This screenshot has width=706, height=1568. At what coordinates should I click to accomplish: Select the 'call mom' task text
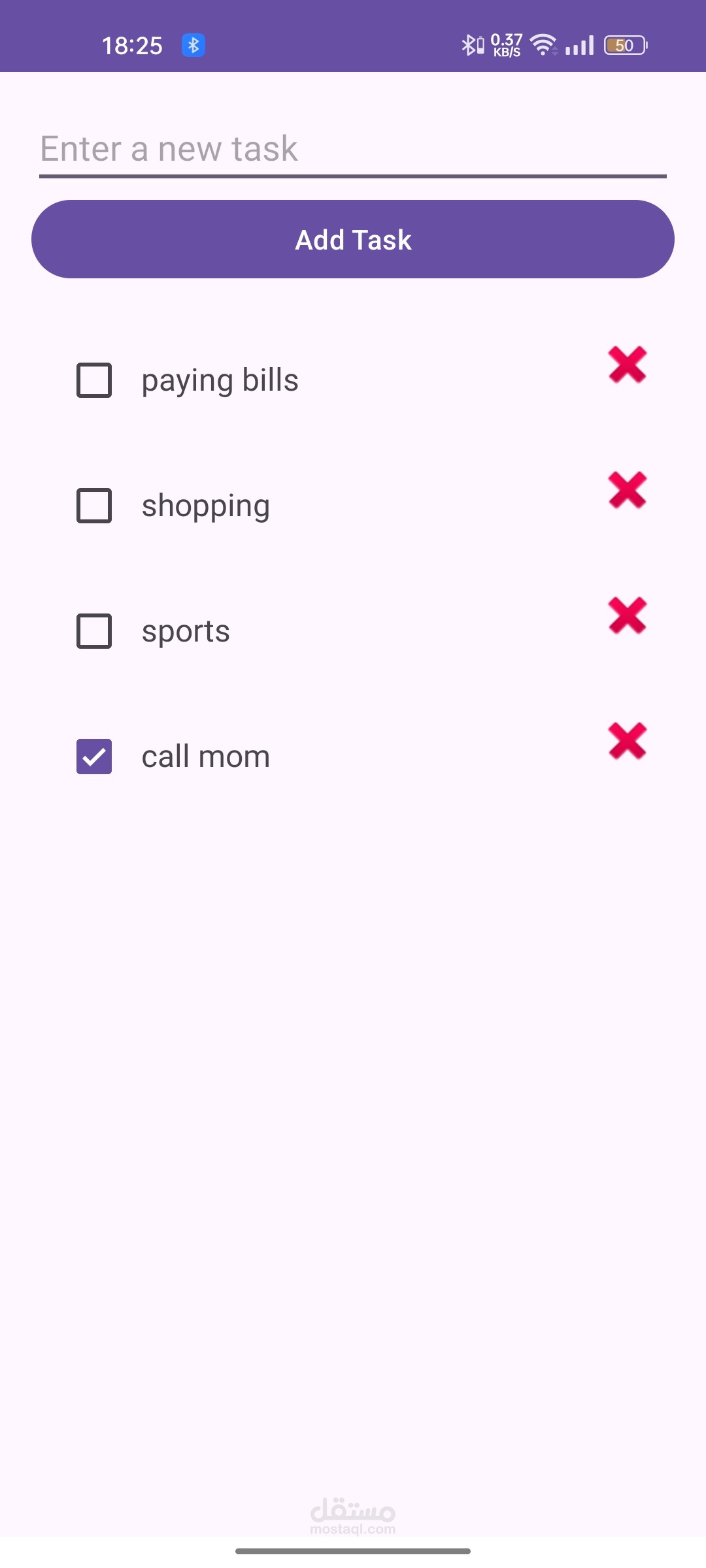coord(206,755)
